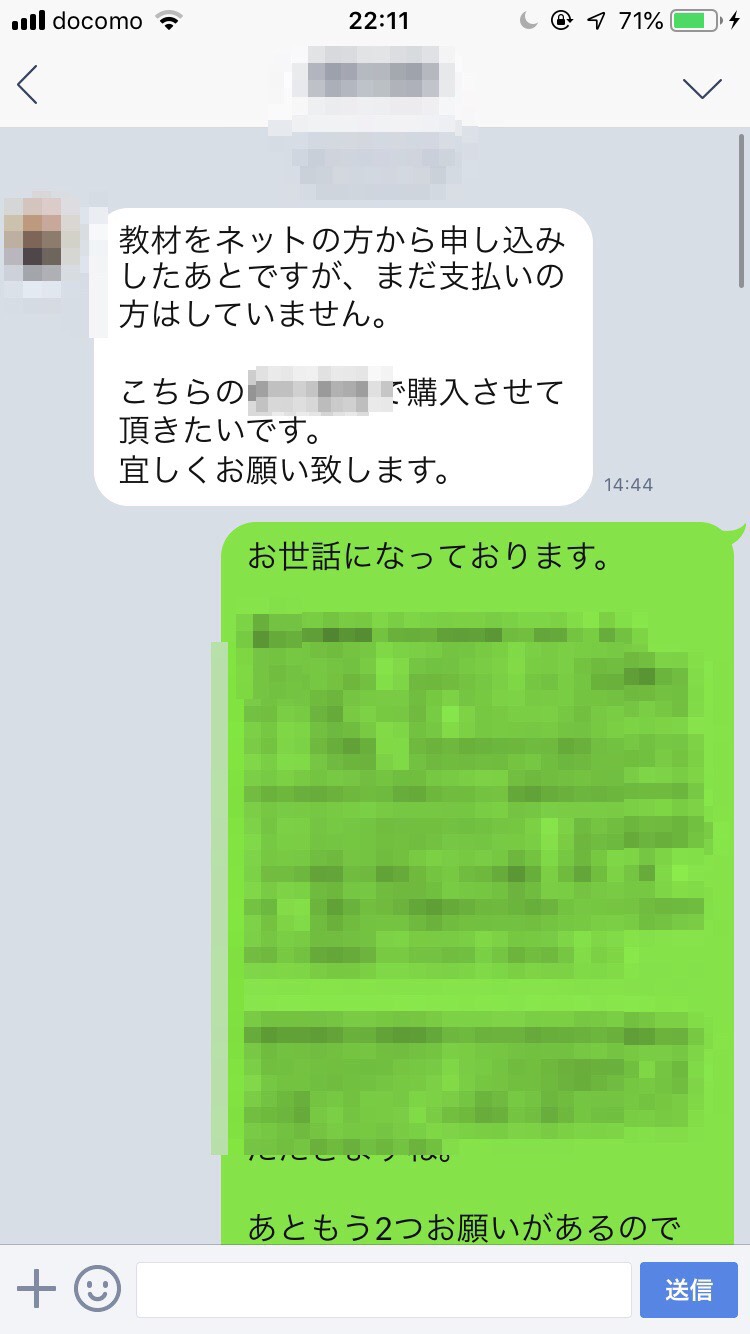Open the chat options dropdown arrow

click(702, 87)
